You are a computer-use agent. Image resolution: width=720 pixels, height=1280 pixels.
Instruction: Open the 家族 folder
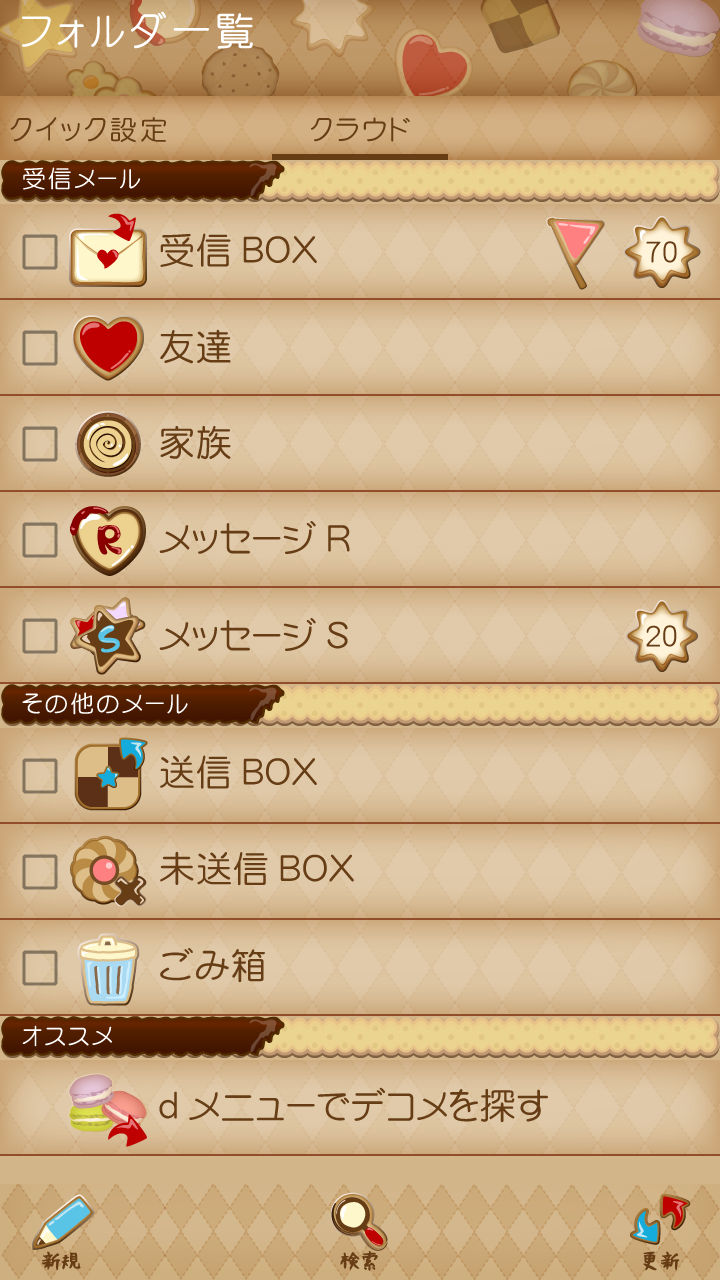pos(196,444)
